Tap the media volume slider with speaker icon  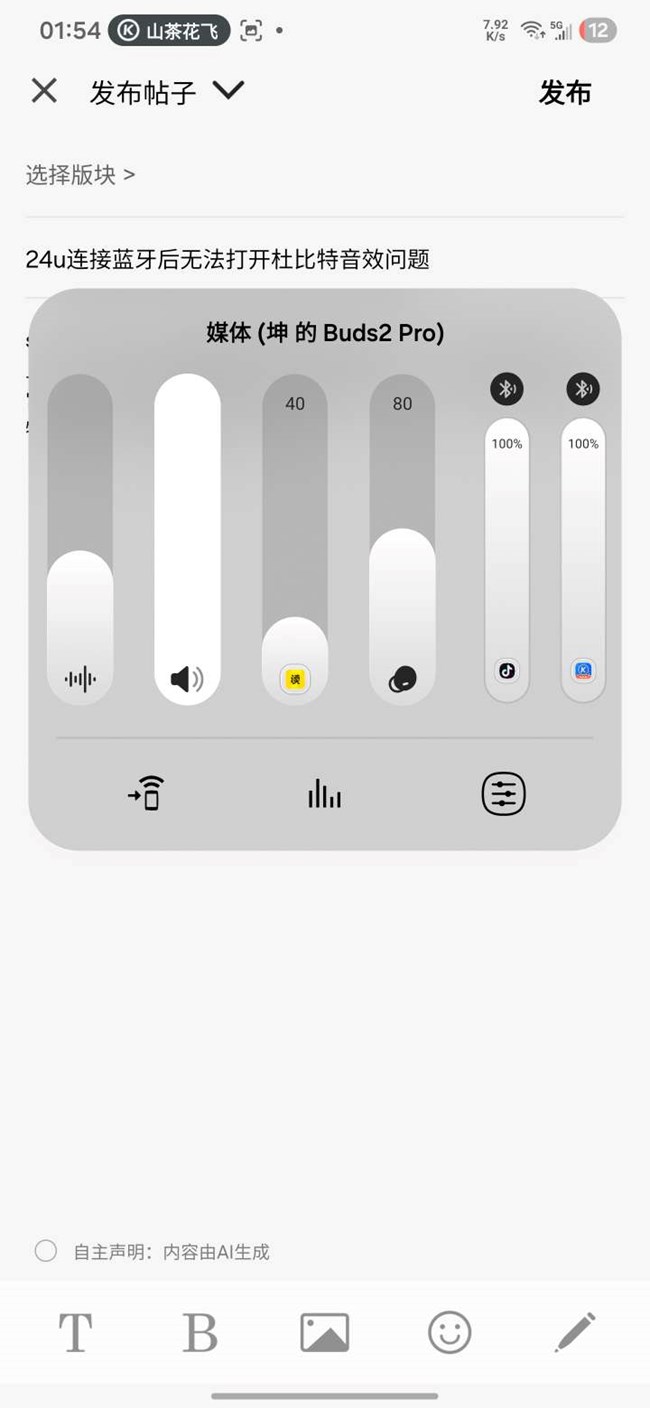[187, 540]
